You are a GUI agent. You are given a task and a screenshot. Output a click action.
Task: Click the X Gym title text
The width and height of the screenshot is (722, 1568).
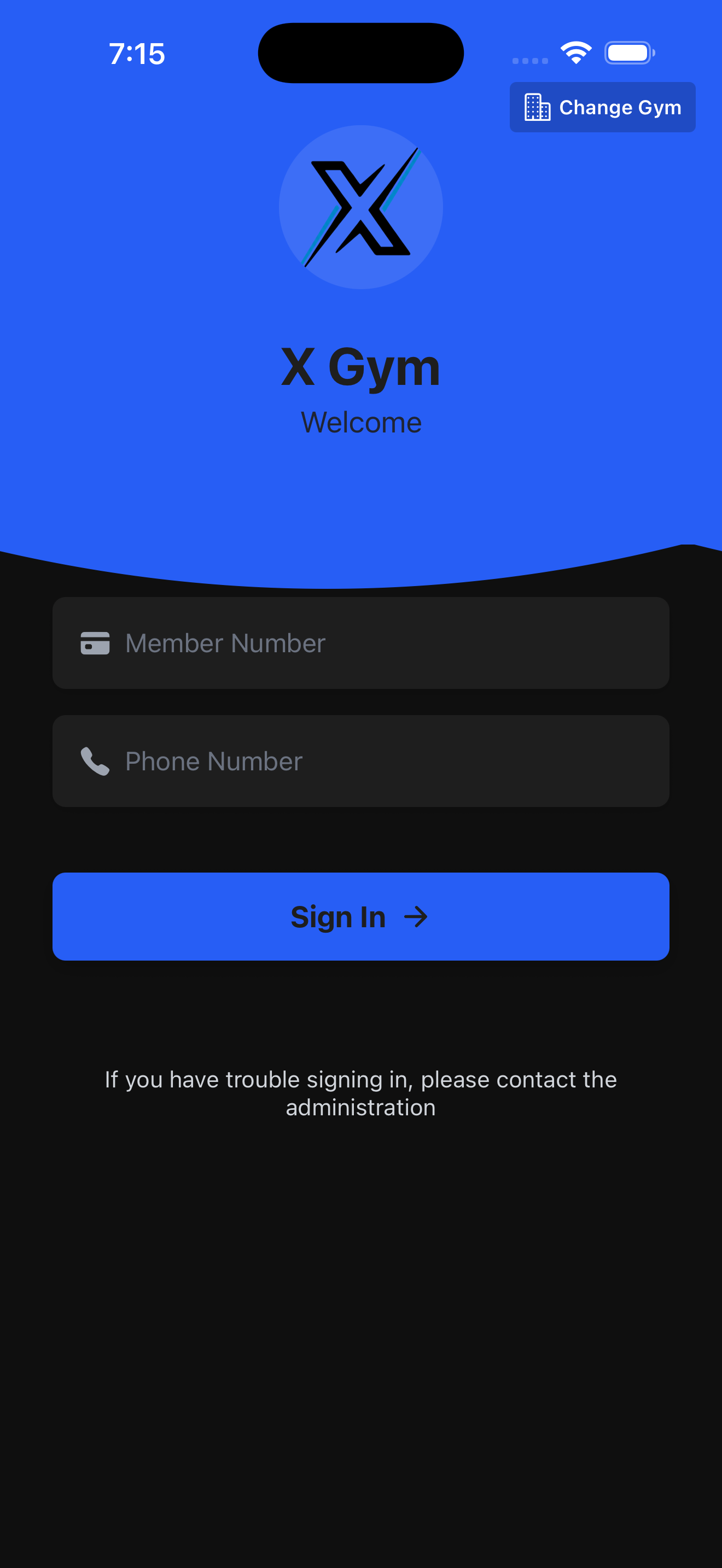[x=360, y=366]
